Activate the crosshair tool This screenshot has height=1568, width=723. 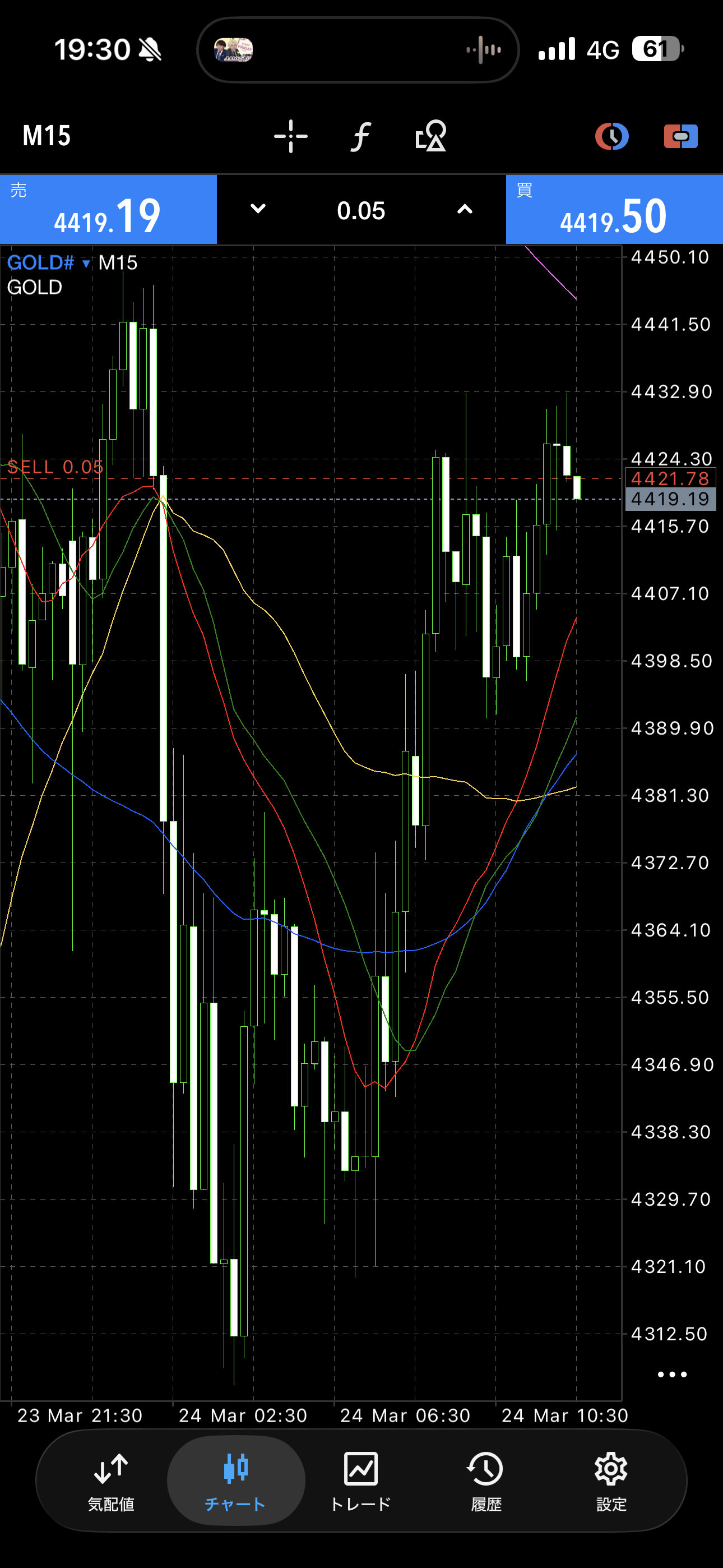[291, 136]
